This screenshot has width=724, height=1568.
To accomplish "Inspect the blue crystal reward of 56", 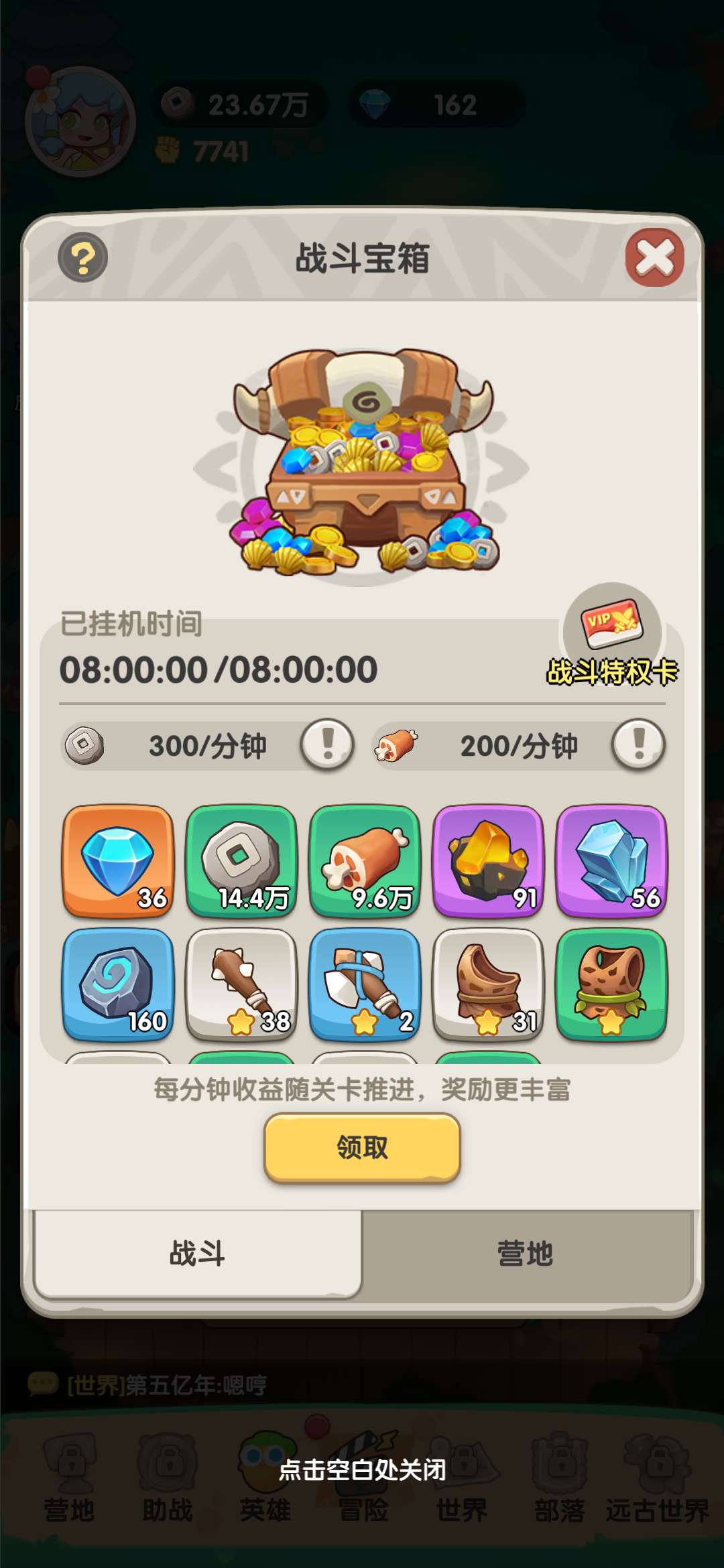I will [611, 861].
